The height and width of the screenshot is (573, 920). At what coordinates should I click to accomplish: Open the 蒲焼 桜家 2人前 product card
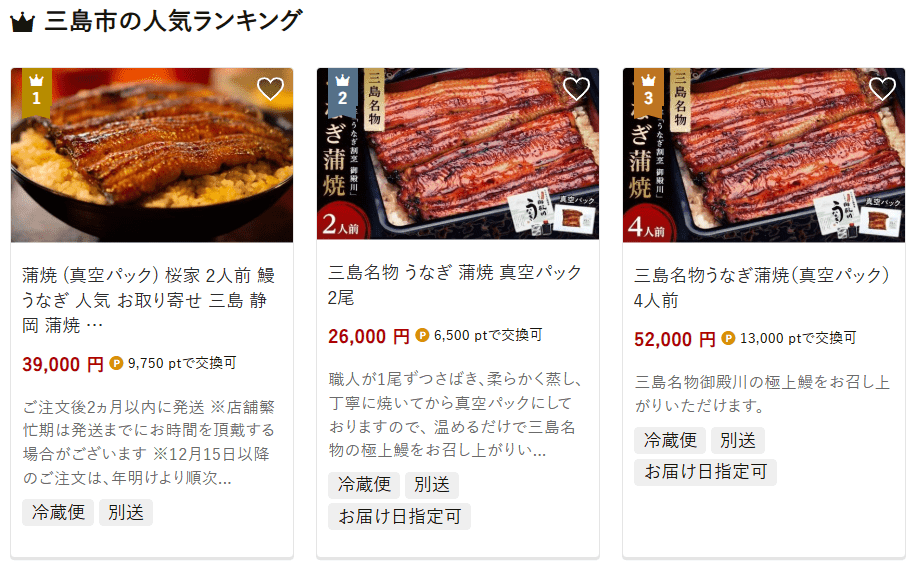point(151,299)
